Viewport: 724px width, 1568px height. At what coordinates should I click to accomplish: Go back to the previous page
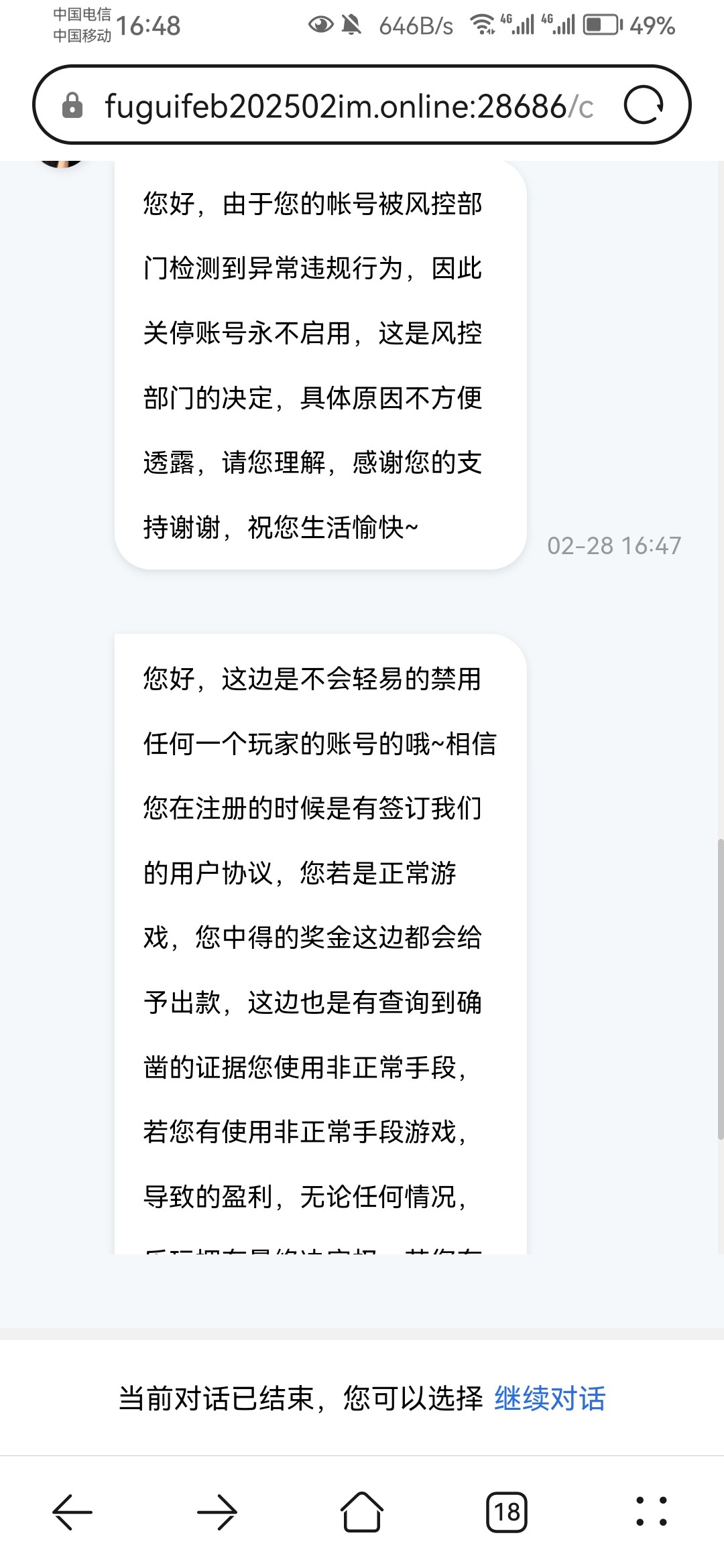[72, 1512]
